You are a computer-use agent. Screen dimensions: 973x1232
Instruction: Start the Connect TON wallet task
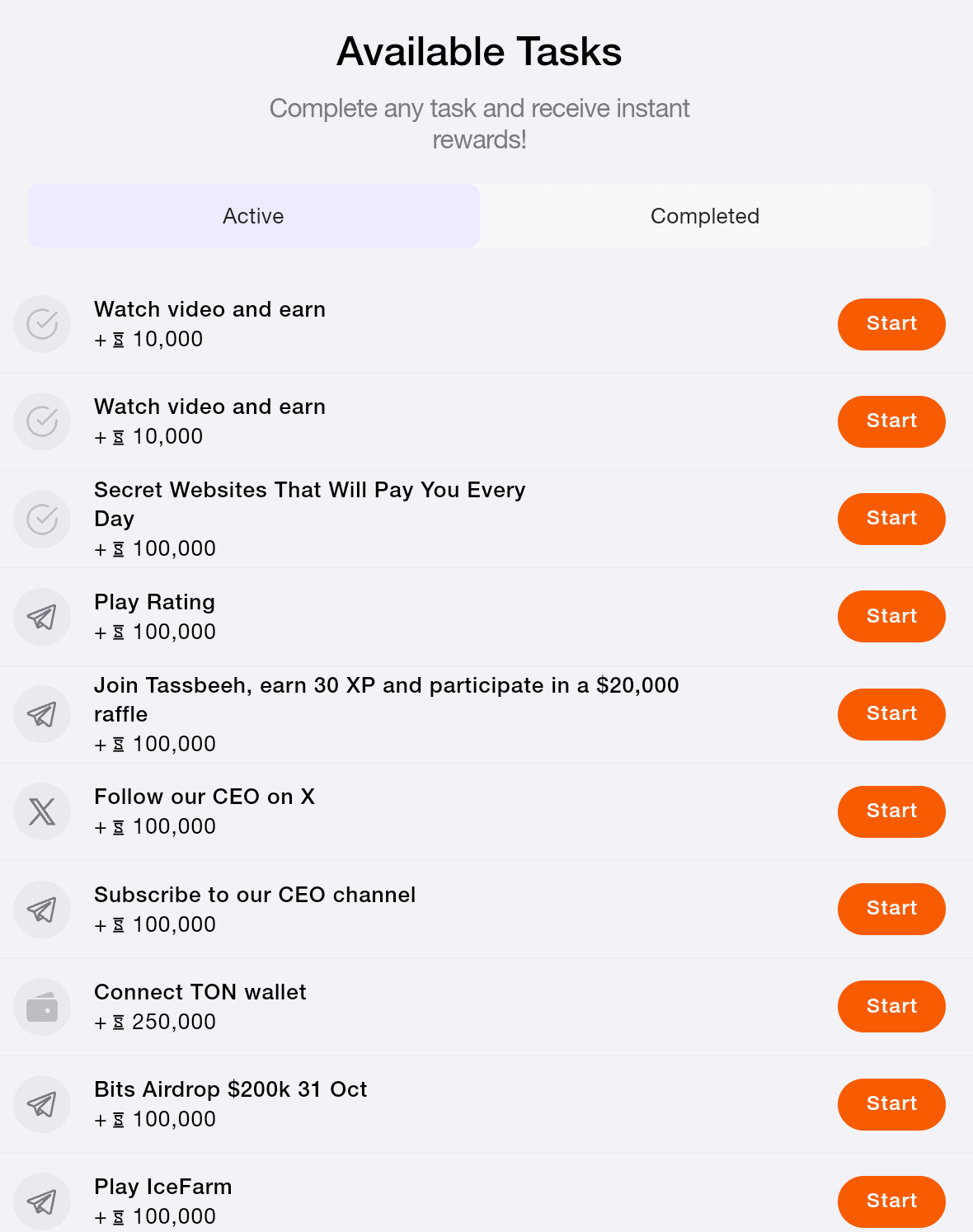(x=891, y=1006)
